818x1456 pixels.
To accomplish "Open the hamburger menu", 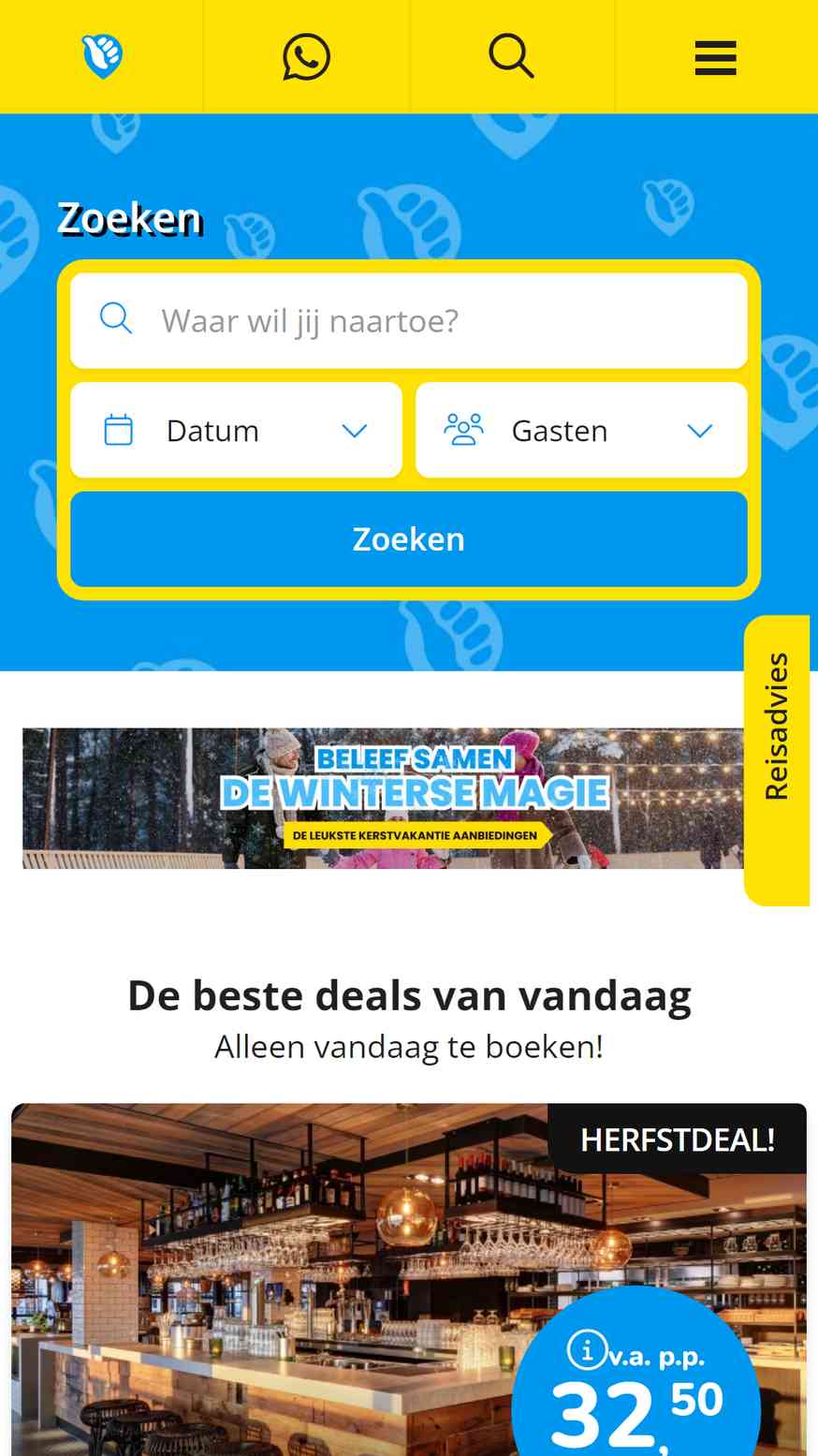I will tap(716, 57).
